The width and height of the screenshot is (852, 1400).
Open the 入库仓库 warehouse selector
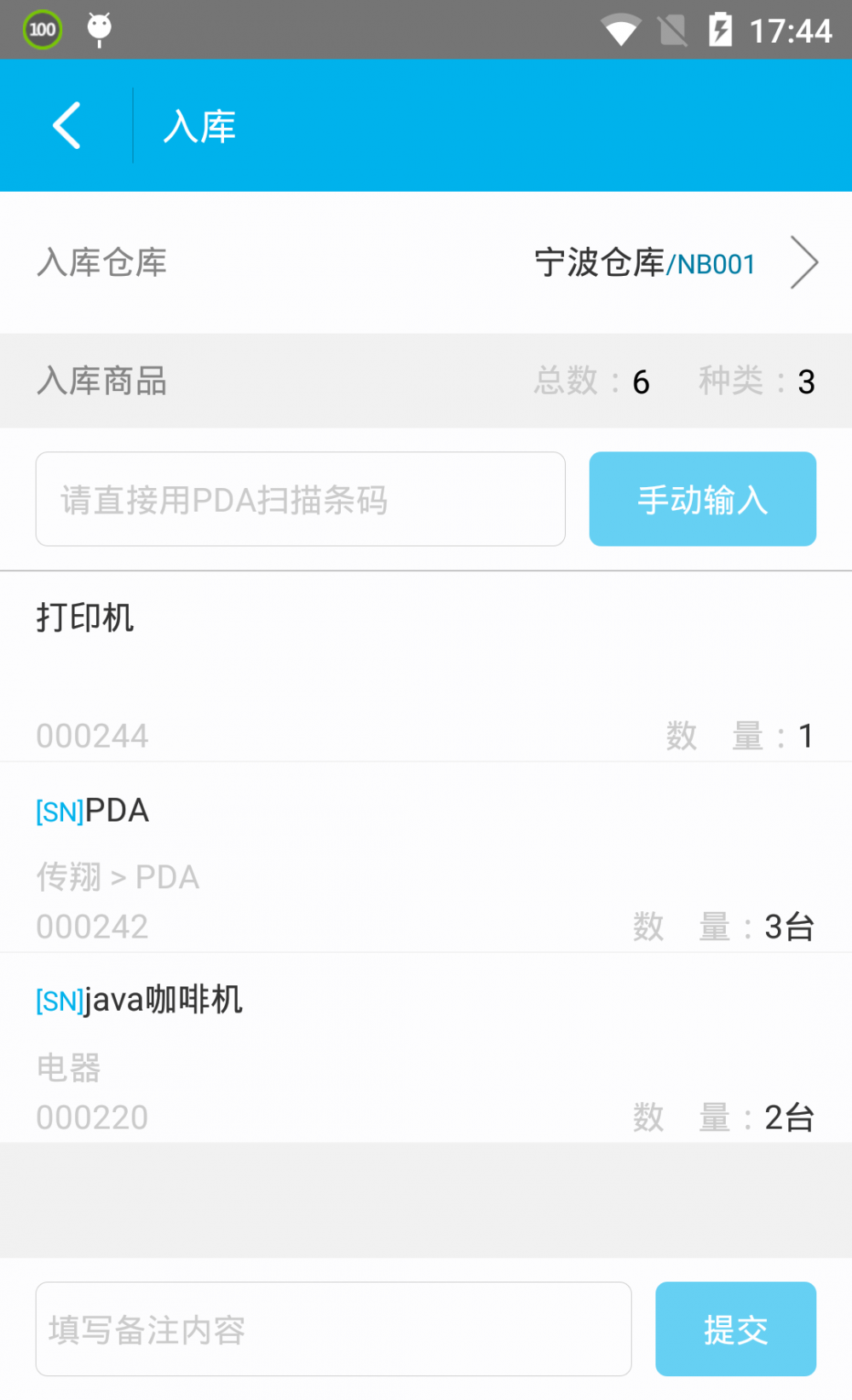[x=426, y=262]
